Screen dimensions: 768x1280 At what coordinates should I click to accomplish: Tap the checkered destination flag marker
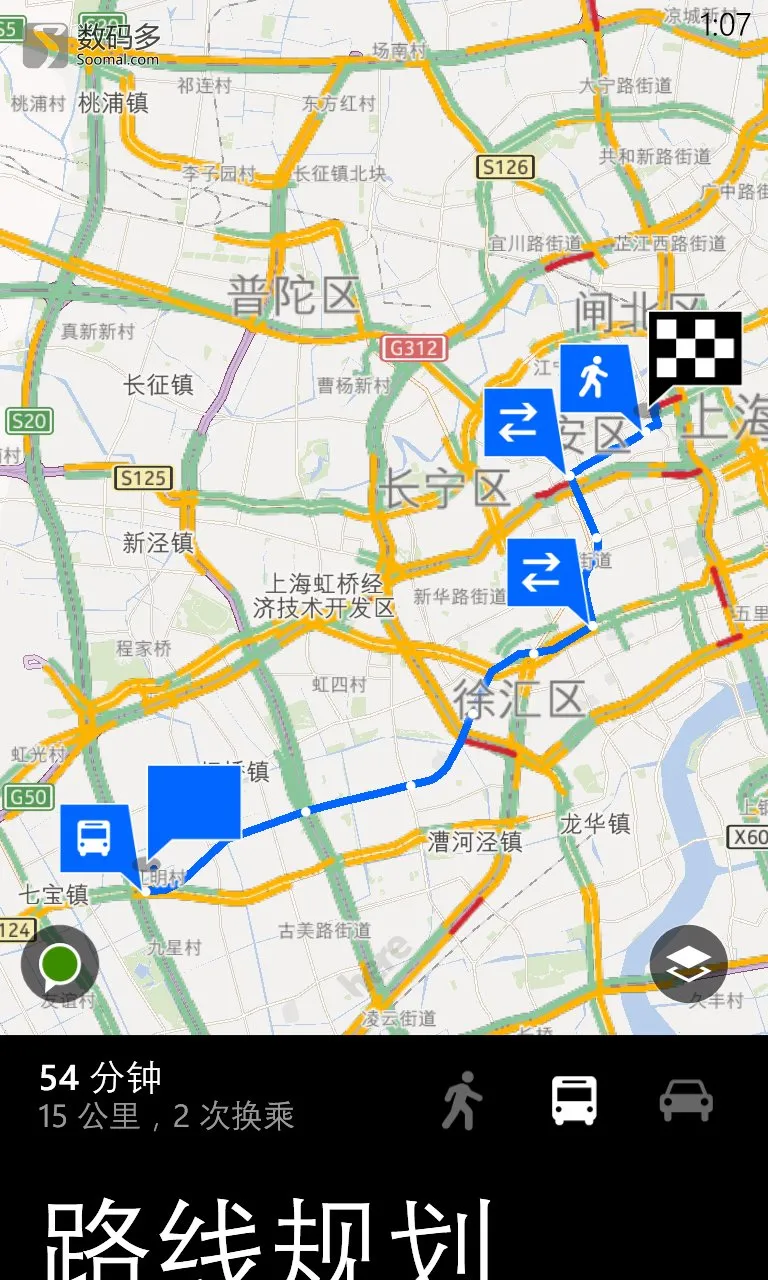pyautogui.click(x=696, y=348)
